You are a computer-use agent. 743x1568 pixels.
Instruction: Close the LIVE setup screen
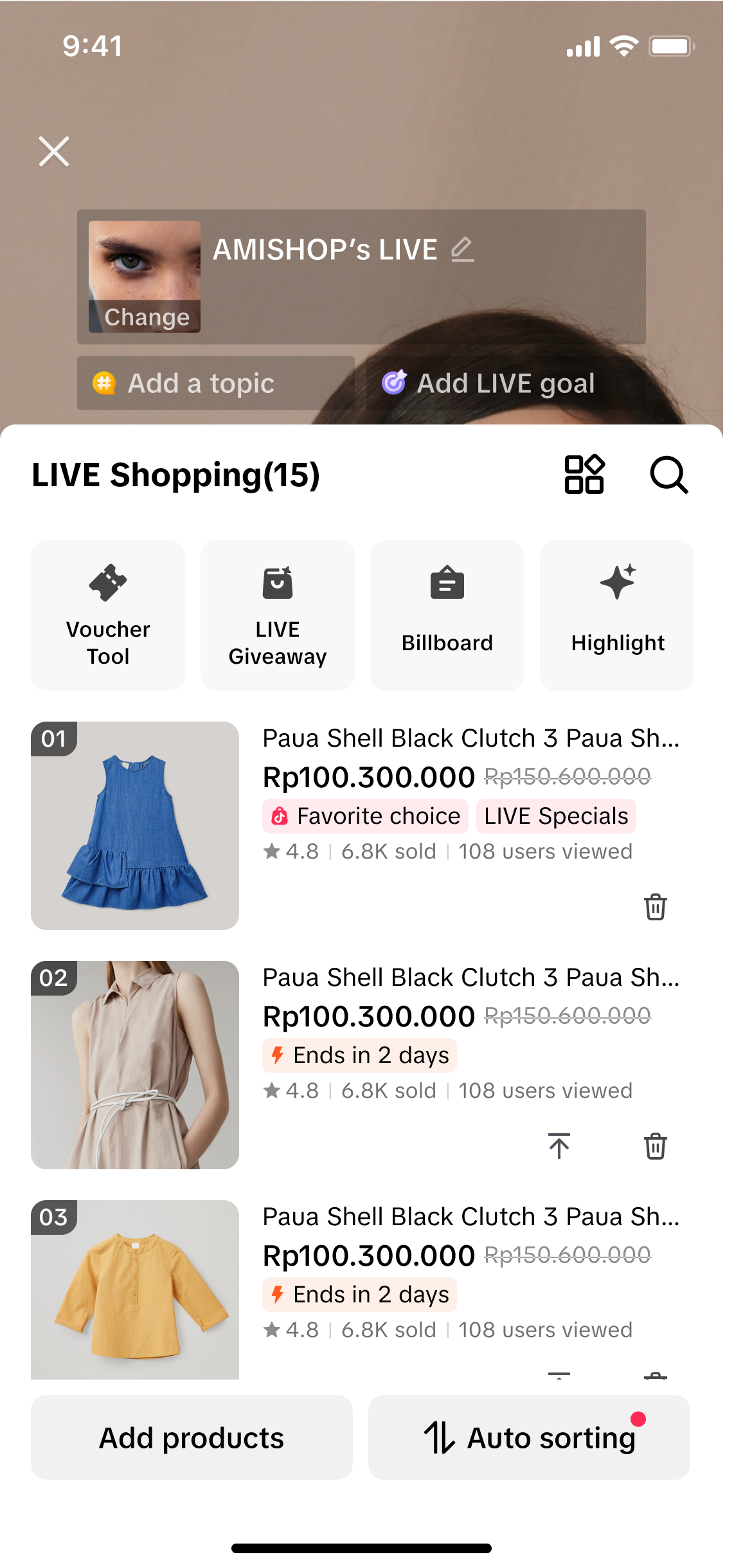54,152
